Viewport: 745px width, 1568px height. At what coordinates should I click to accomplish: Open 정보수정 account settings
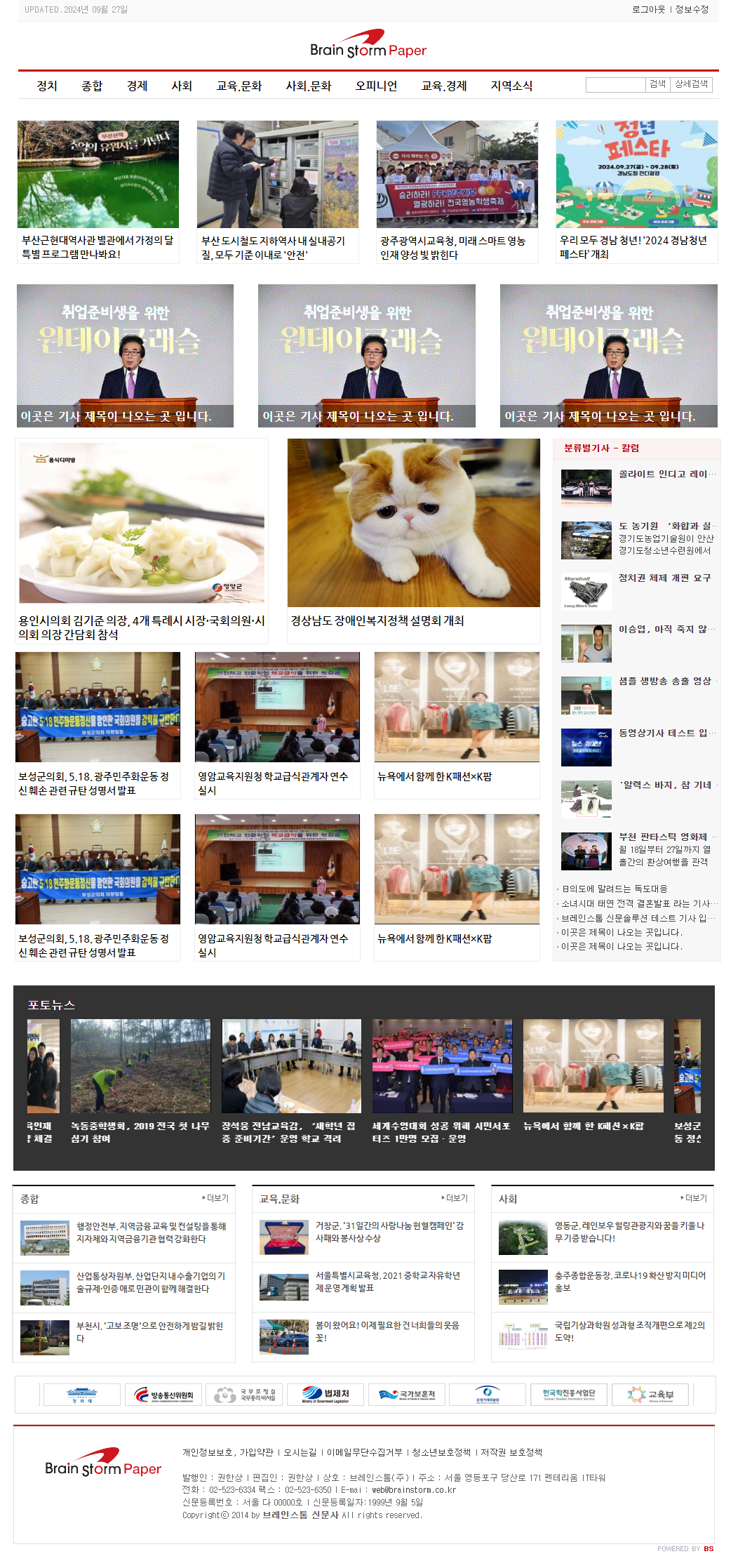click(692, 9)
